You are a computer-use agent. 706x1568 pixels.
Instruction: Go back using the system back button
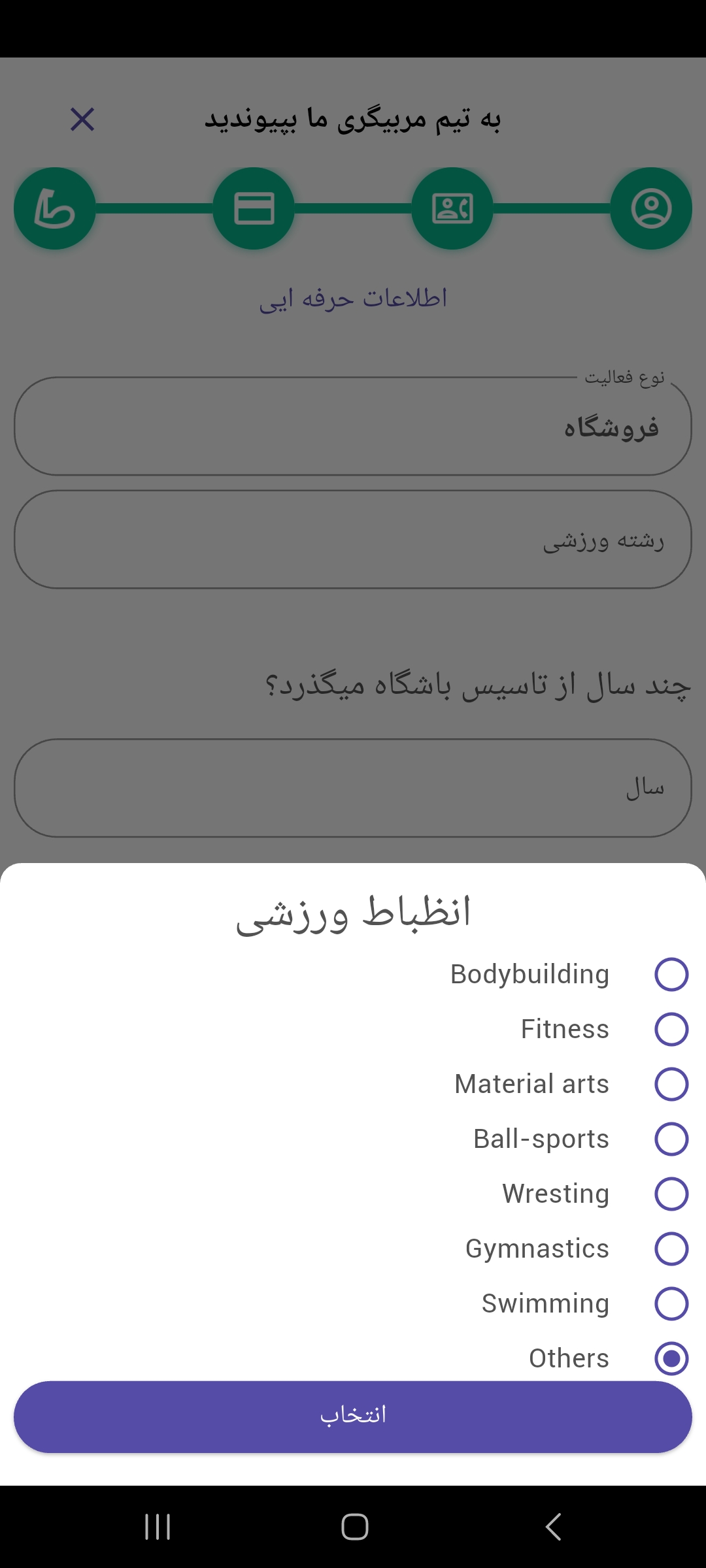(553, 1527)
